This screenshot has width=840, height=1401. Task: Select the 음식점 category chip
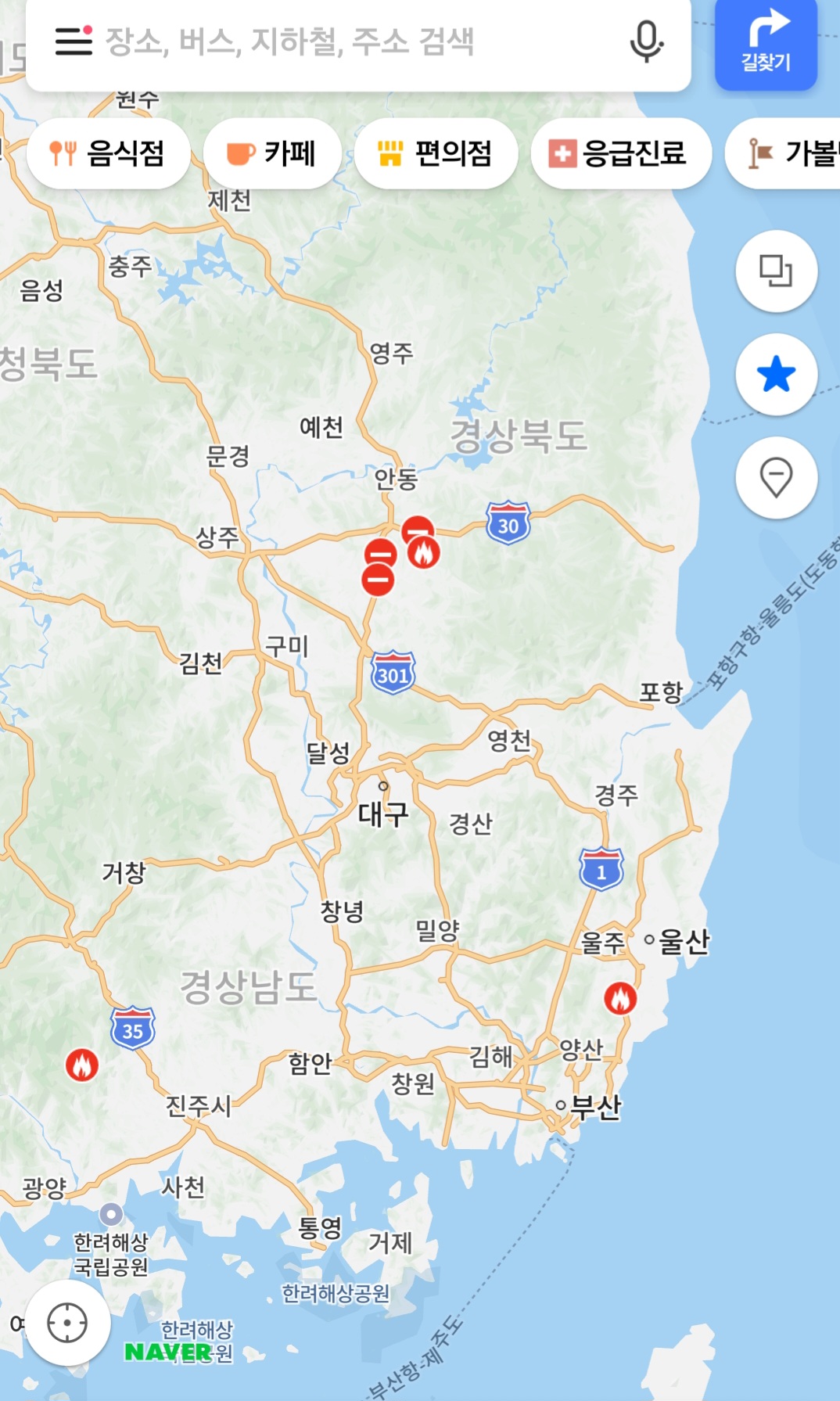108,153
